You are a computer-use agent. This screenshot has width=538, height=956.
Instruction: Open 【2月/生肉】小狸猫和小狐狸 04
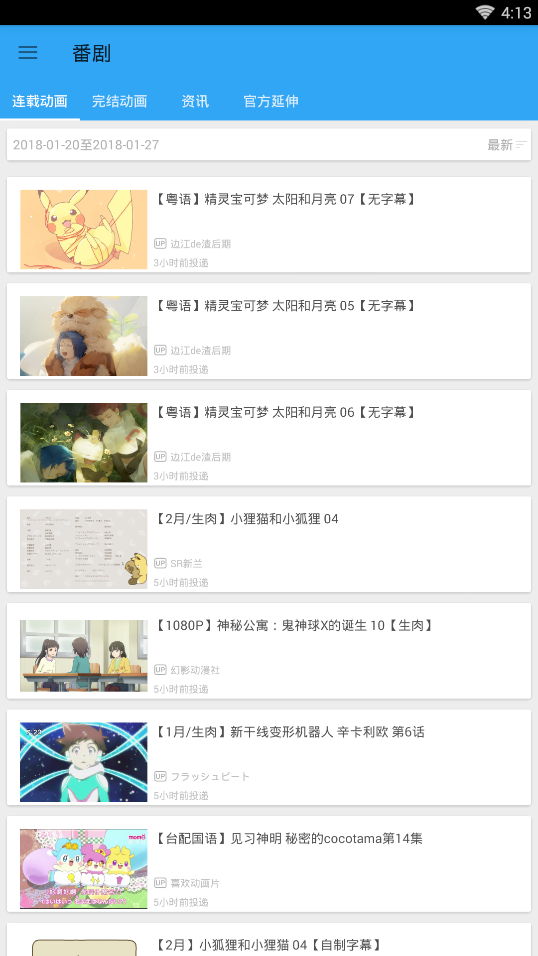coord(269,544)
